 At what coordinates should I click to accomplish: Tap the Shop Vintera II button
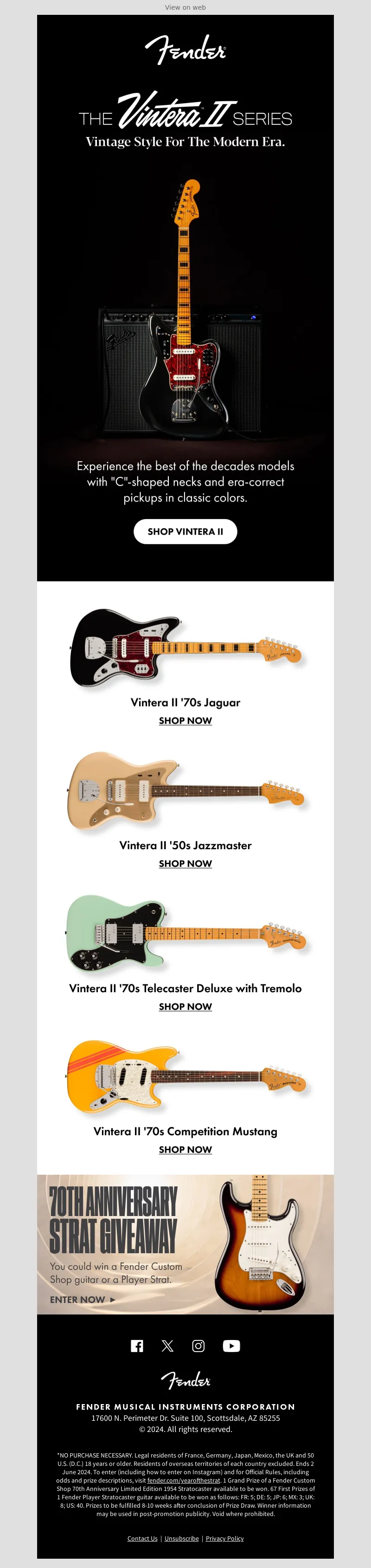pyautogui.click(x=185, y=531)
